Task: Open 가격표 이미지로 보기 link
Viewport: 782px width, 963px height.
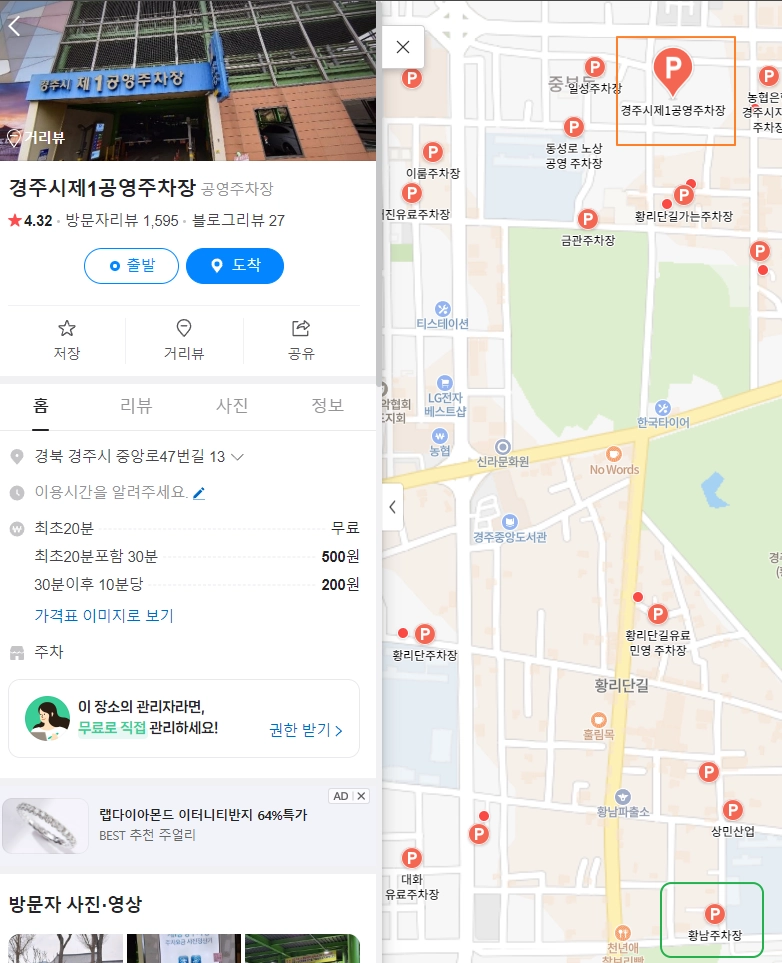Action: tap(104, 616)
